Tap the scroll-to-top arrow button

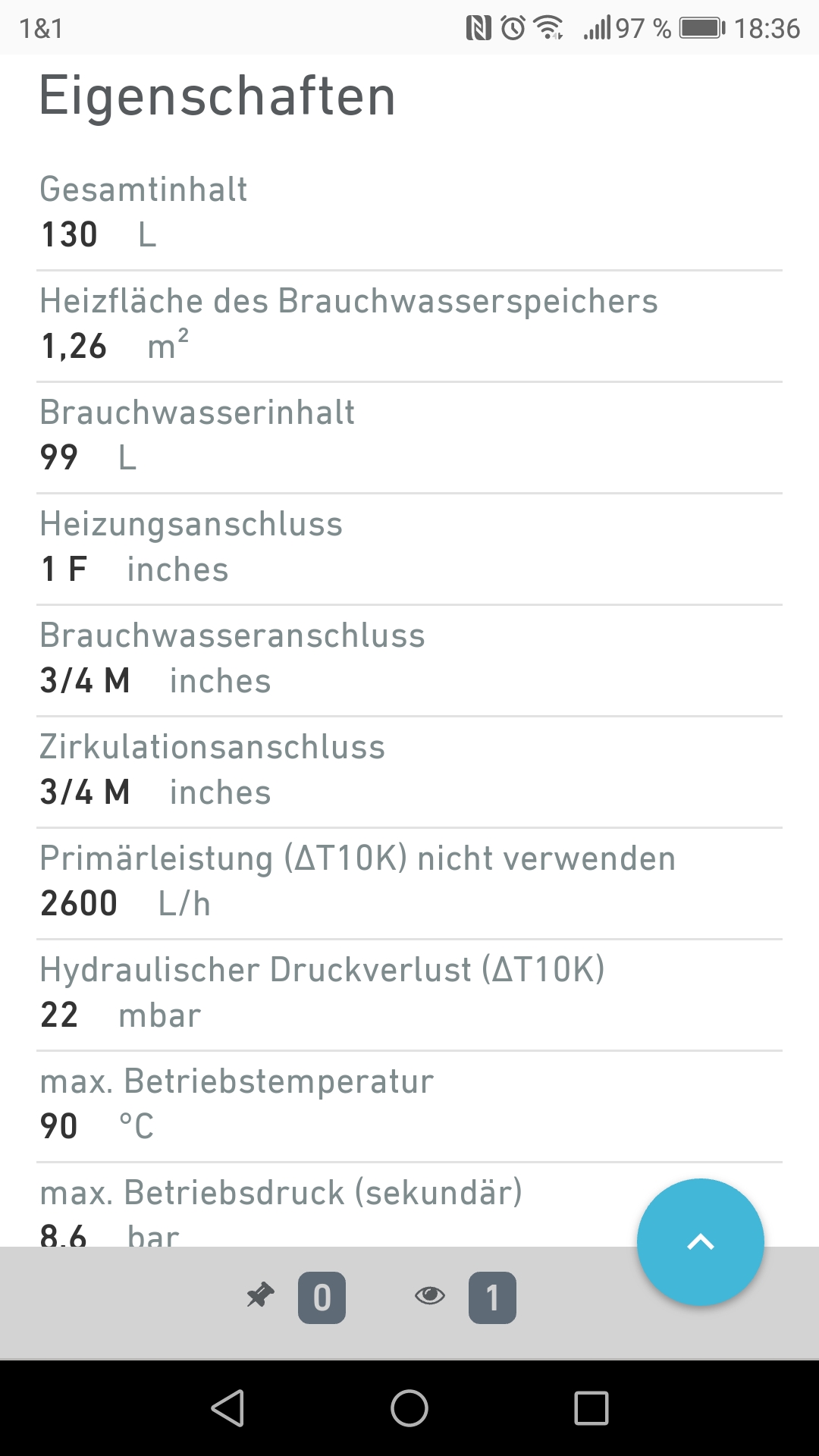tap(700, 1242)
